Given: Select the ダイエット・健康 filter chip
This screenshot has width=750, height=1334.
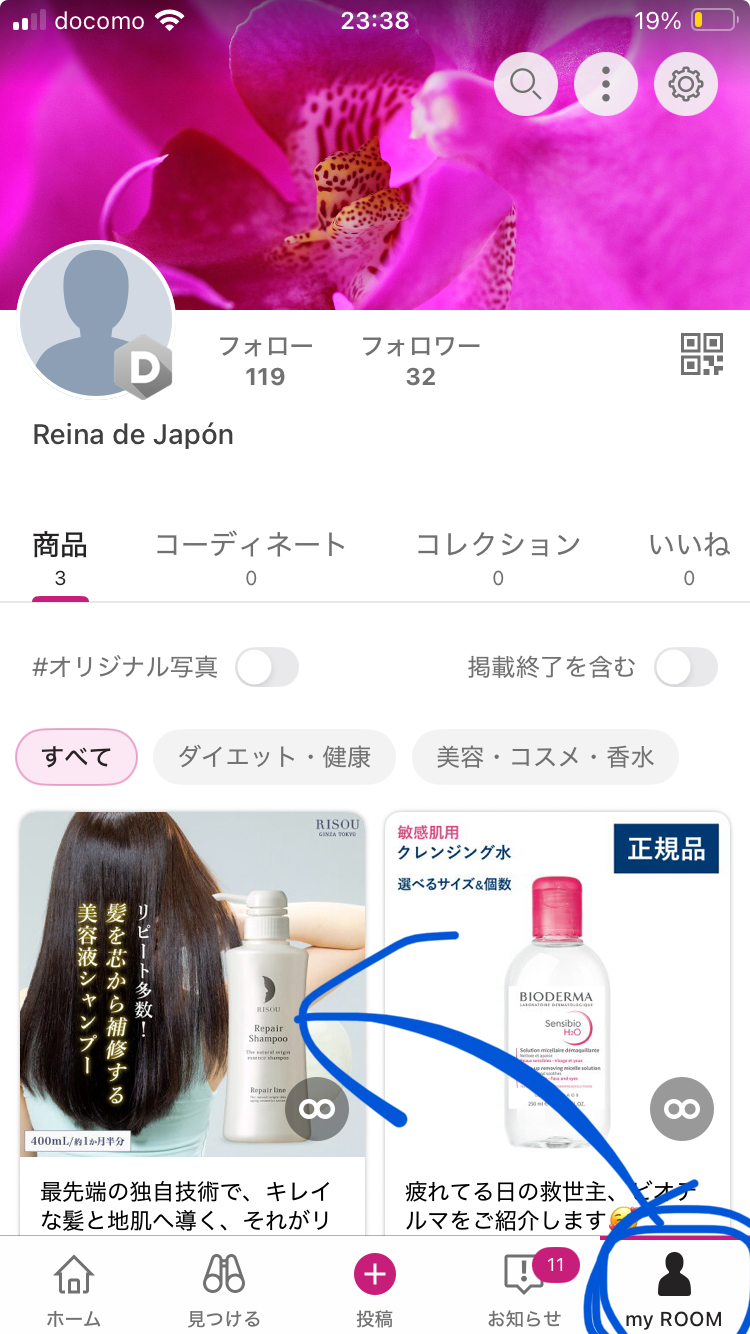Looking at the screenshot, I should [x=274, y=757].
